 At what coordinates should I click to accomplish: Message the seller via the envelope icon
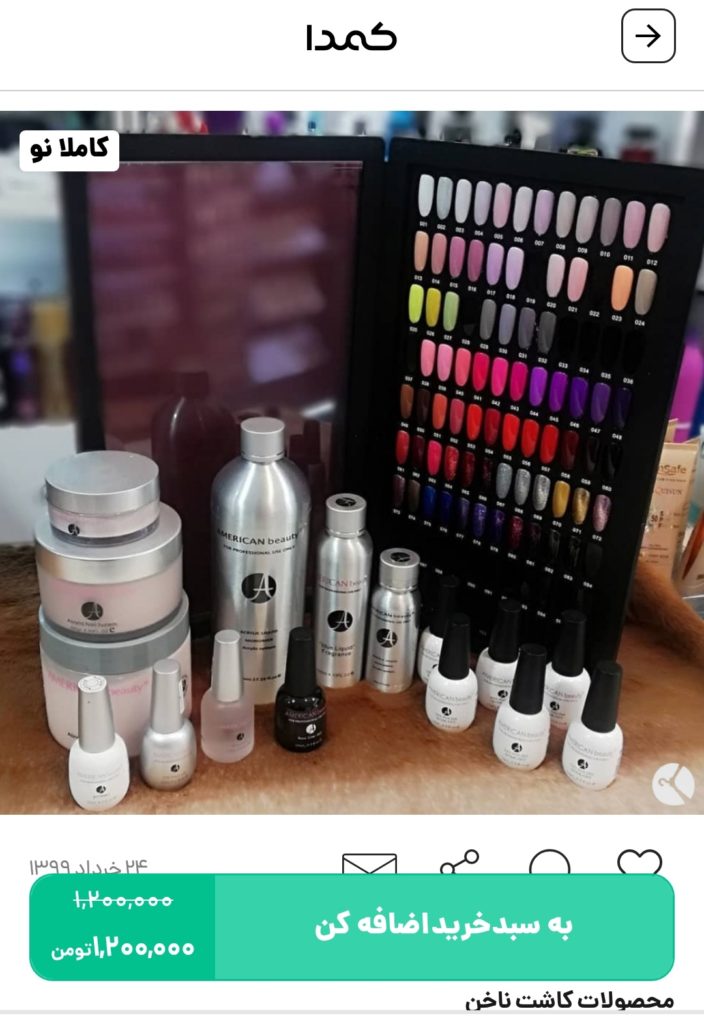click(x=369, y=864)
